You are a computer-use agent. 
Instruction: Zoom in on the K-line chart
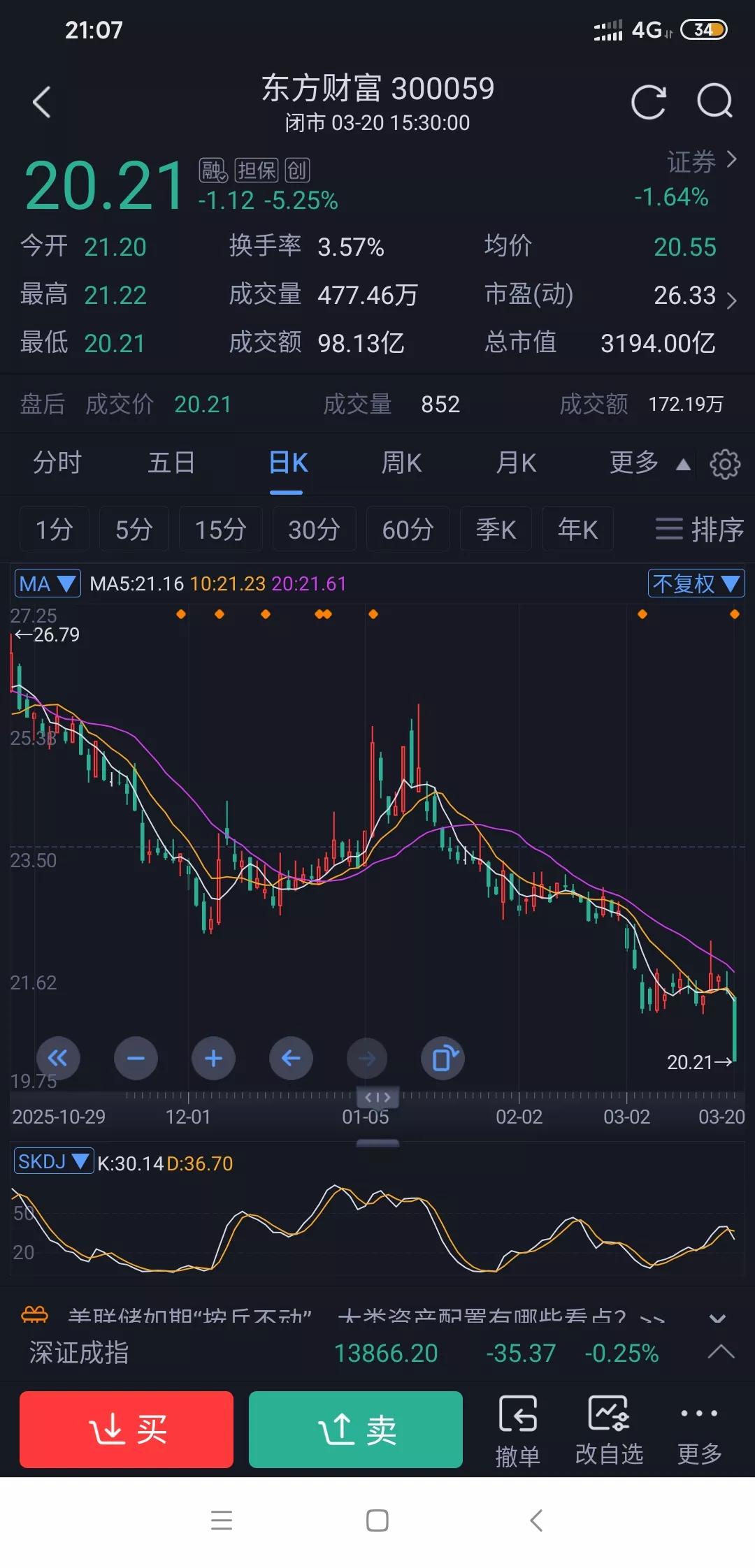click(x=213, y=1059)
